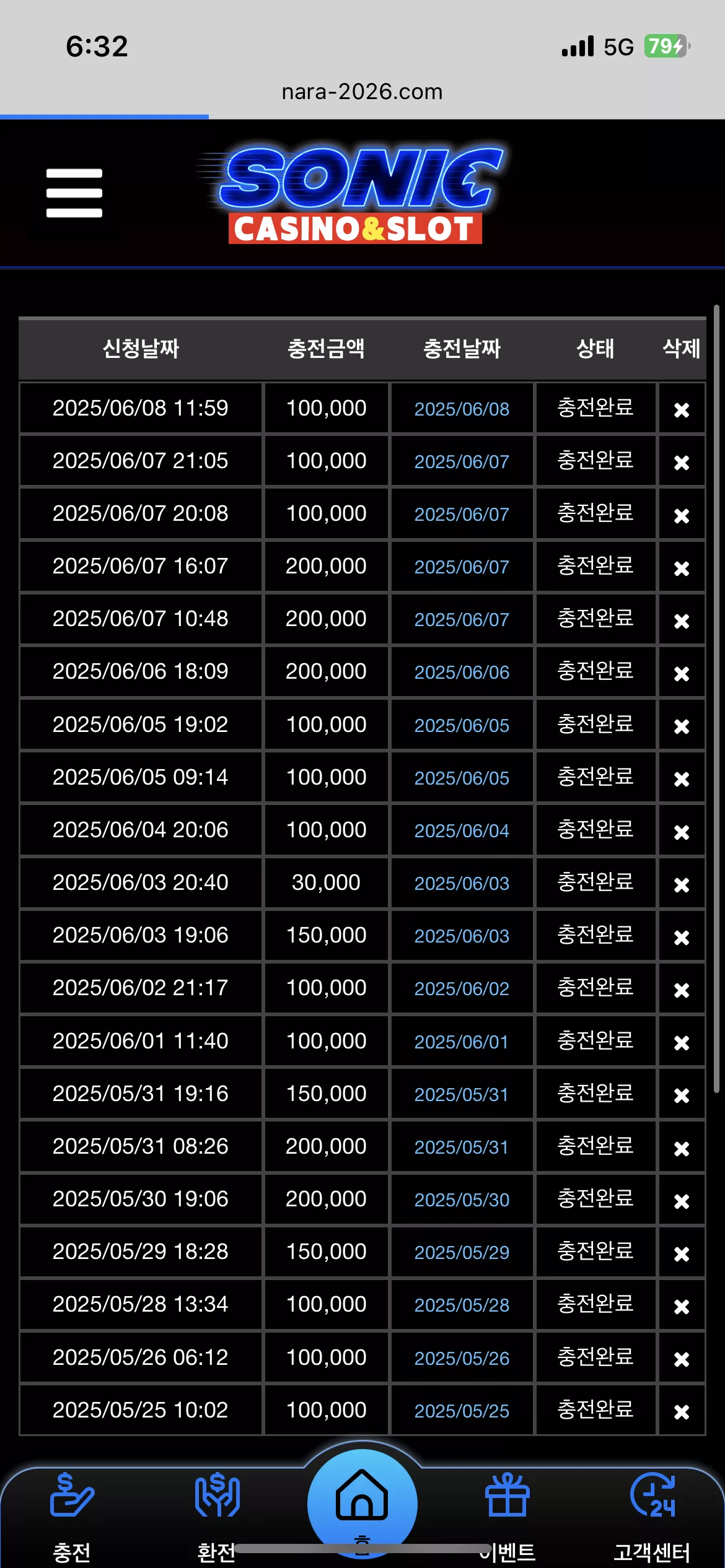Delete the 2025/05/31 19:16 charge record
725x1568 pixels.
click(682, 1095)
